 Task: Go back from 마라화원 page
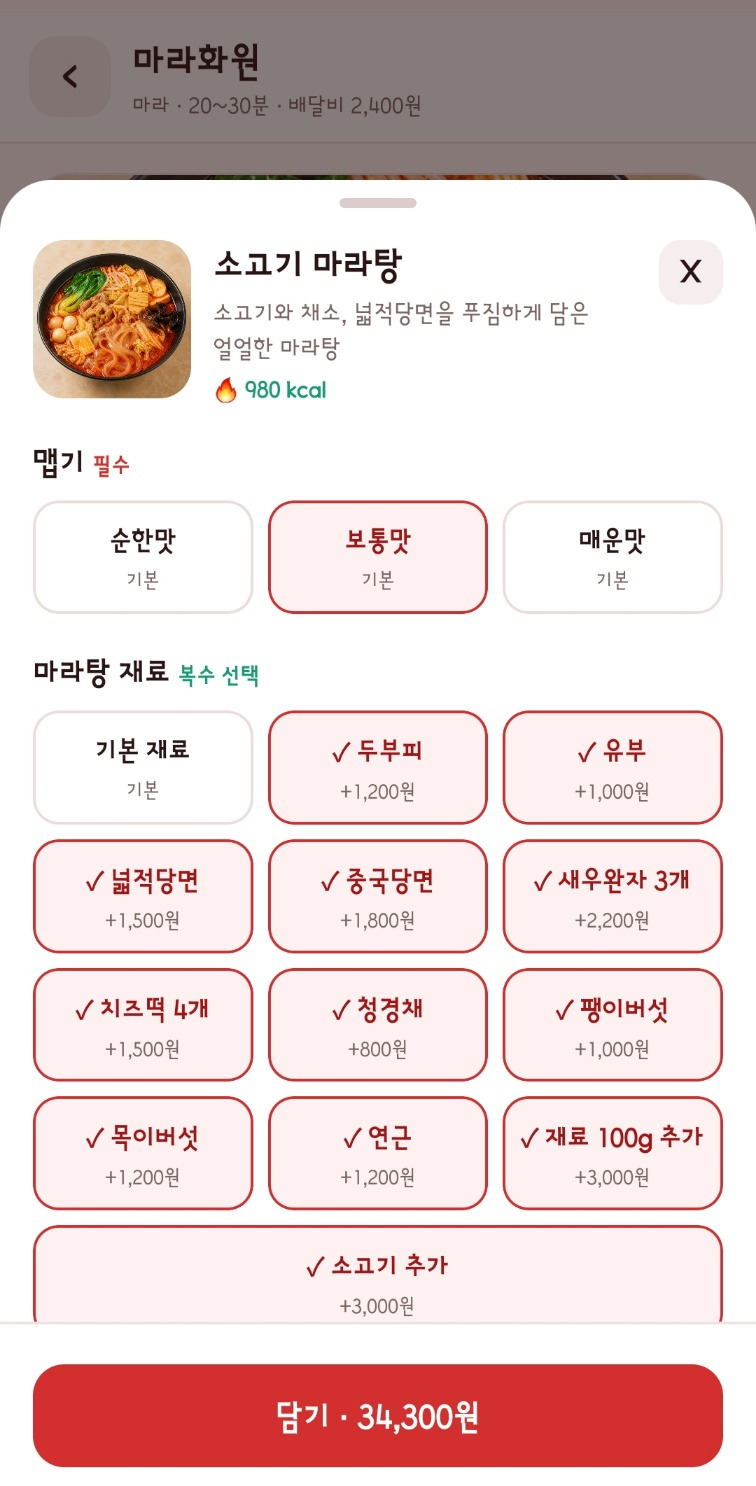tap(70, 76)
